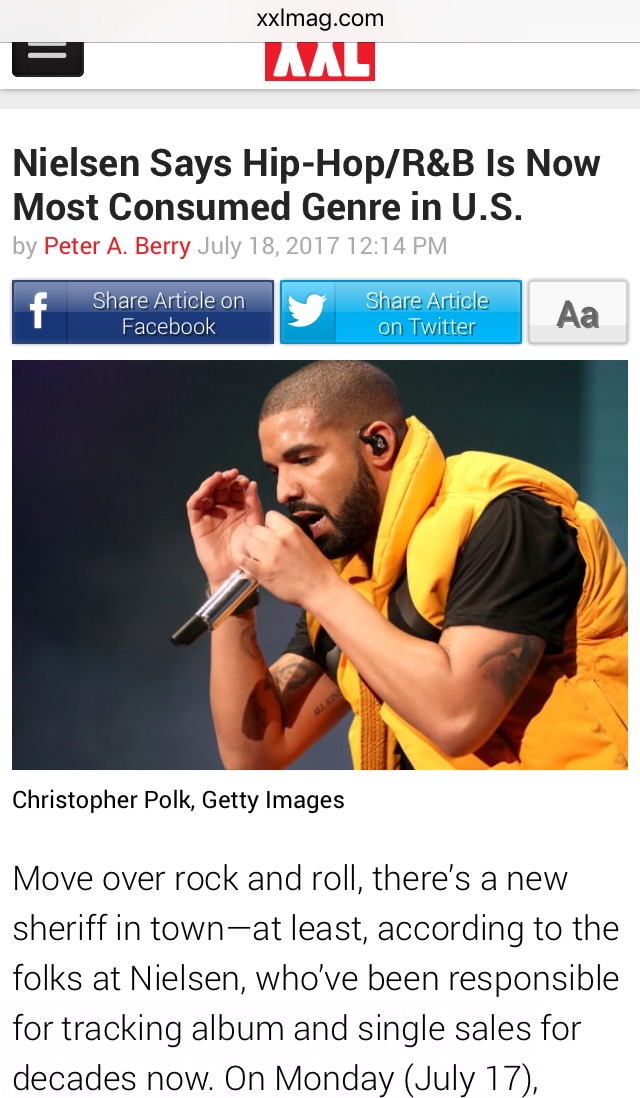The image size is (640, 1098).
Task: Share Article on Twitter
Action: pos(401,313)
